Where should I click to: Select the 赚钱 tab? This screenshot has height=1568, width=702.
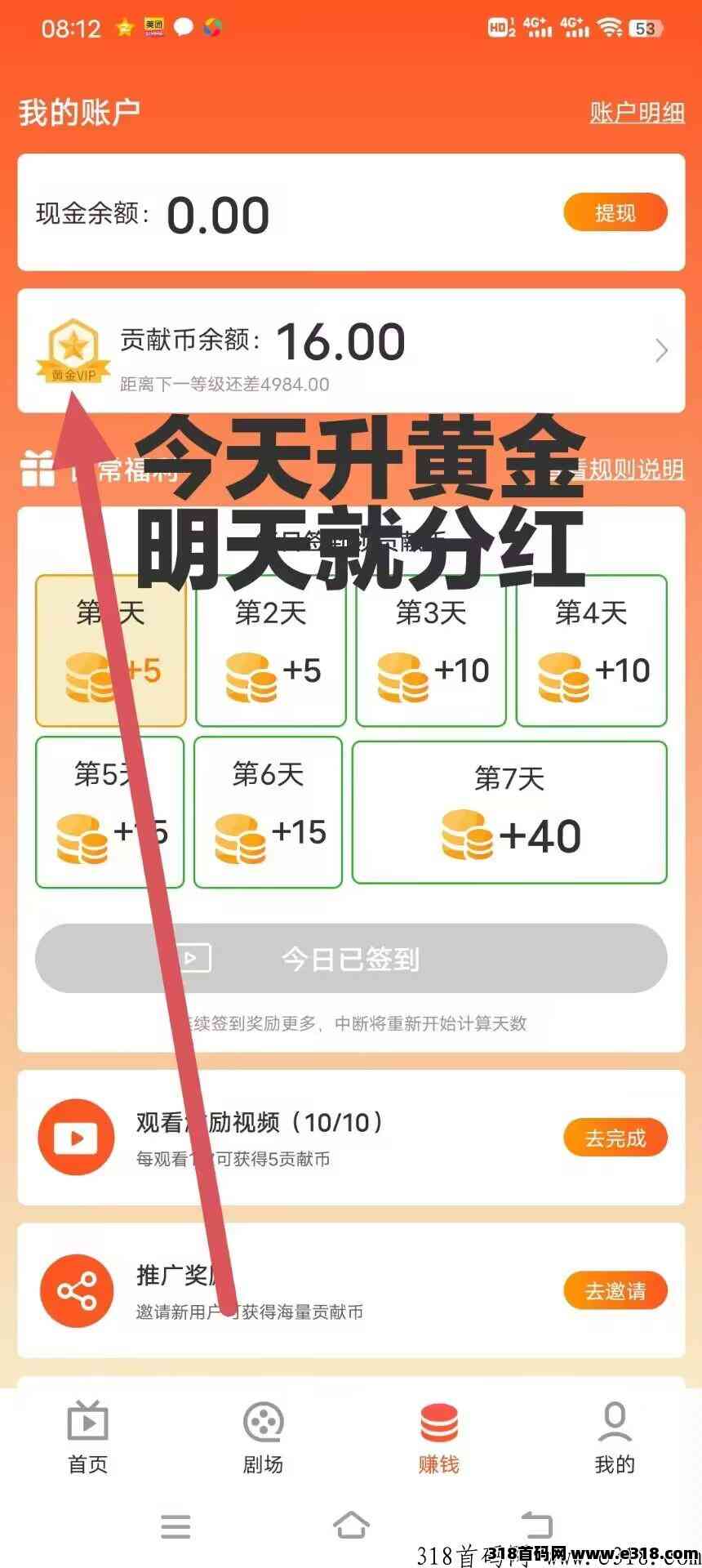438,1439
